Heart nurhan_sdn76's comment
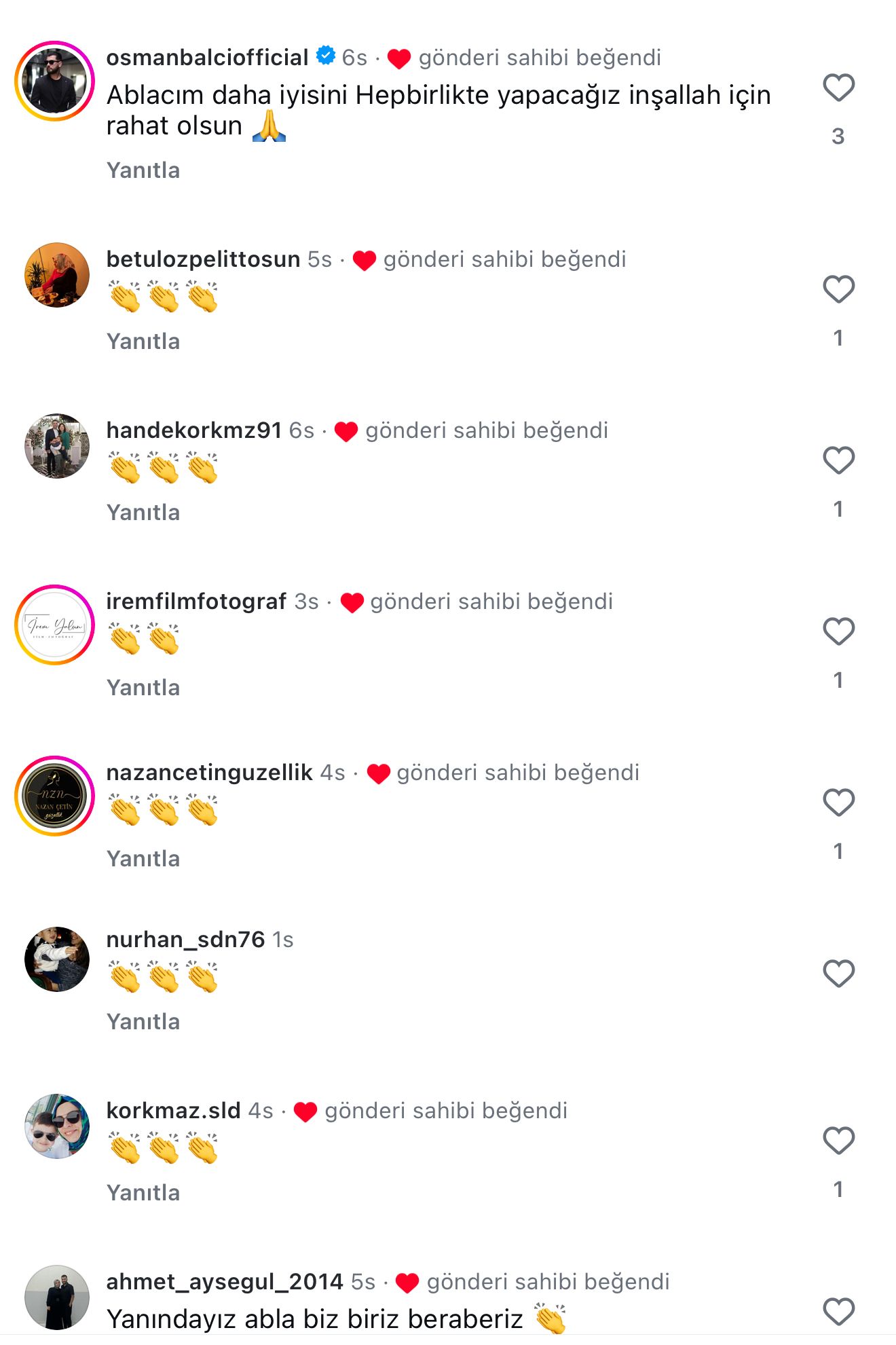 838,974
